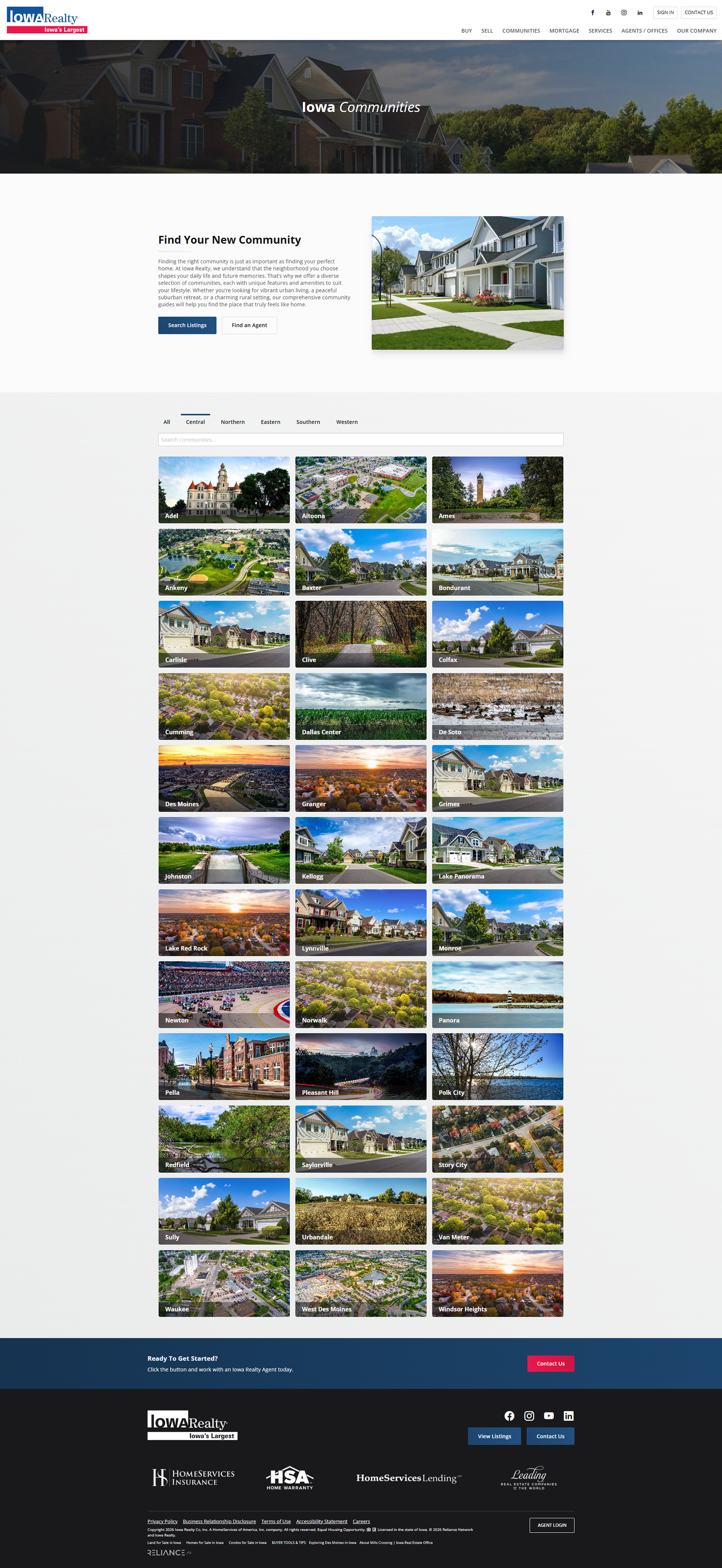Open the Pella community card
This screenshot has width=722, height=1568.
(224, 1066)
